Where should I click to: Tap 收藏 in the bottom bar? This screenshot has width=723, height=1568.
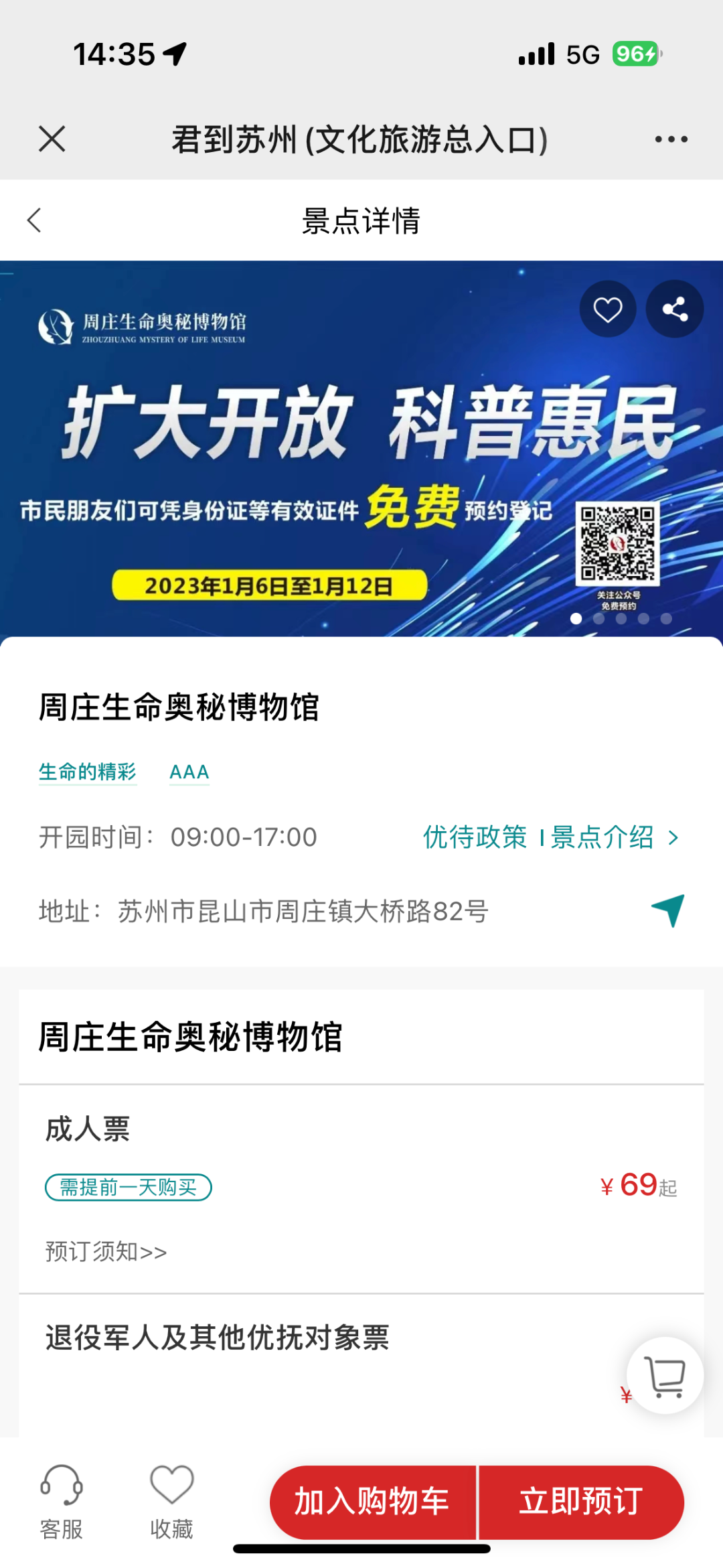click(x=172, y=1502)
